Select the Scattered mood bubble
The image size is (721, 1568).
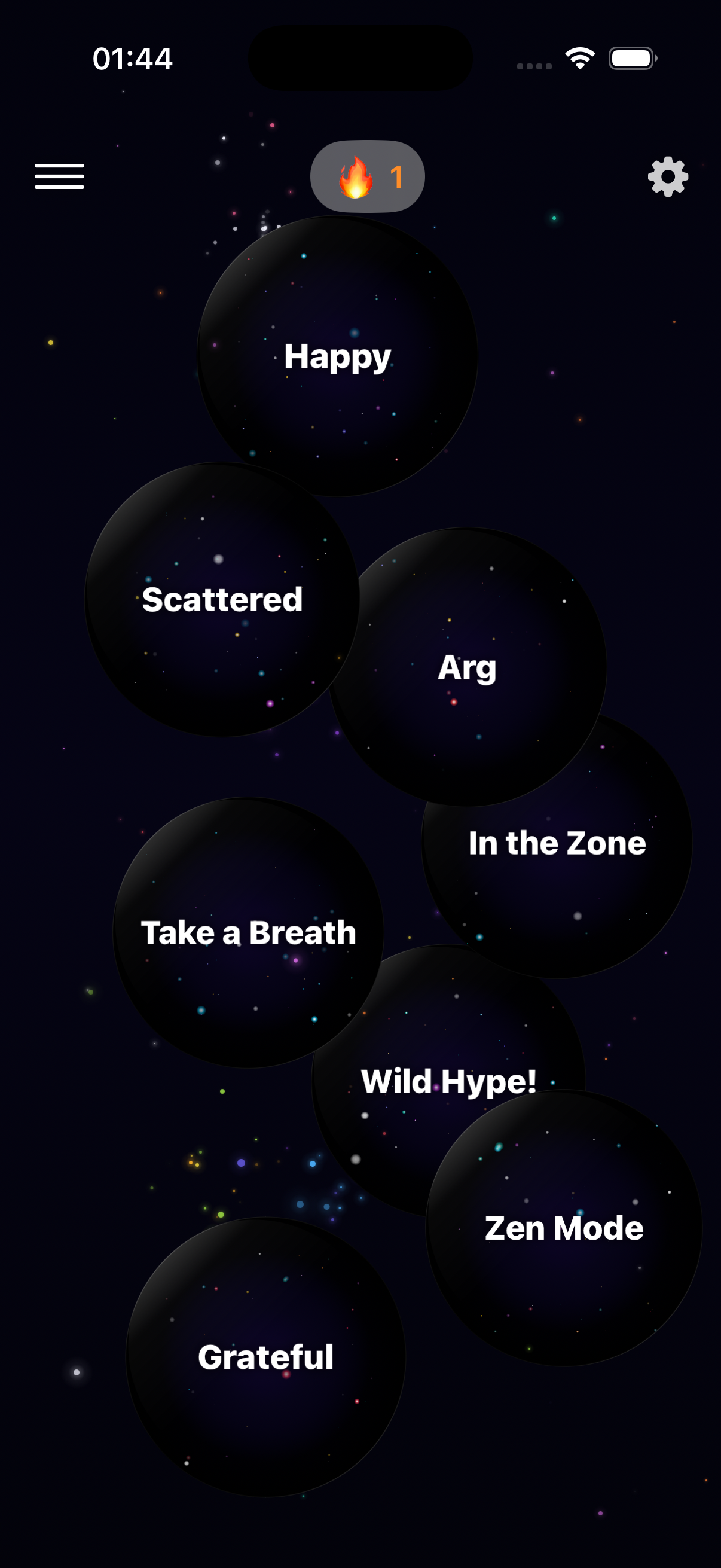[222, 600]
